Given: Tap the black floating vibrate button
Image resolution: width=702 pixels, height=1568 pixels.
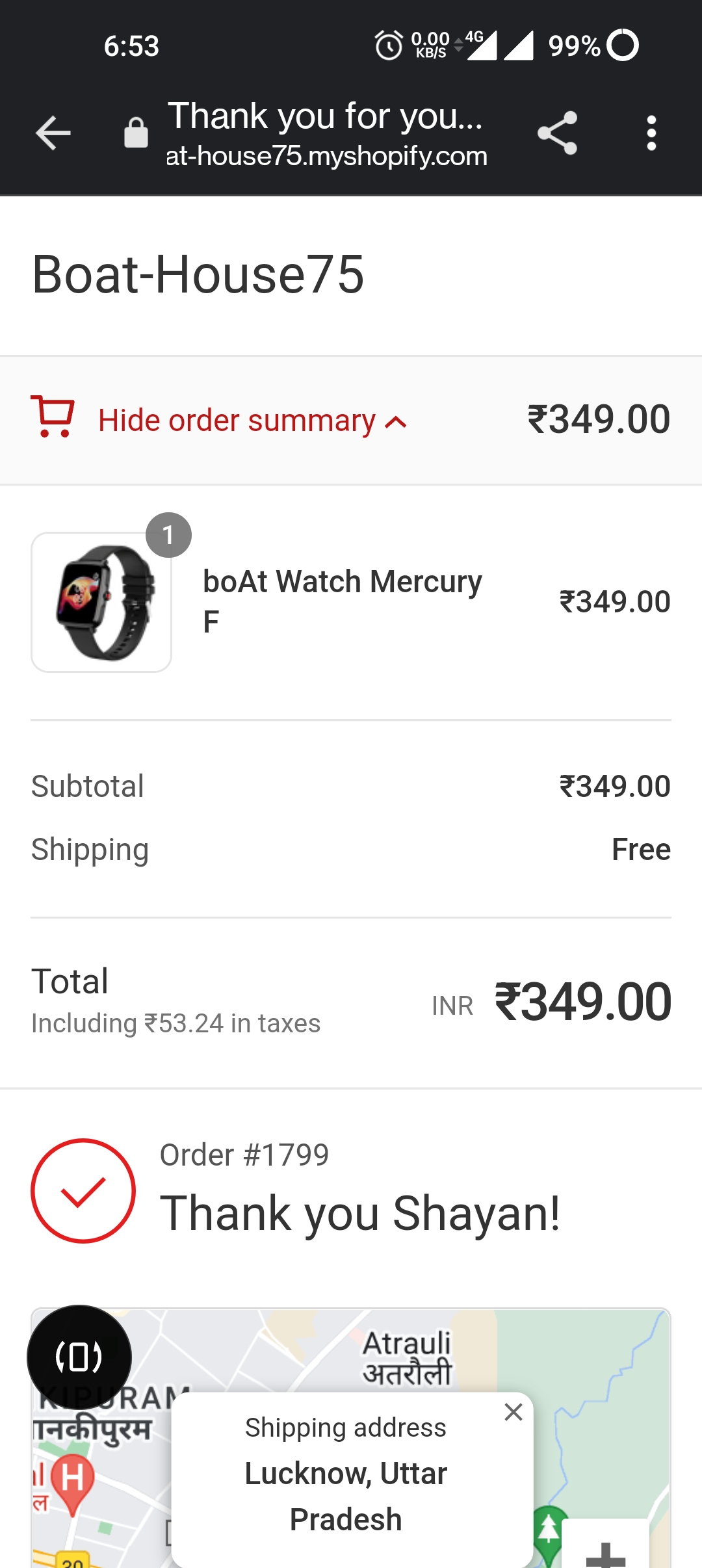Looking at the screenshot, I should tap(79, 1357).
